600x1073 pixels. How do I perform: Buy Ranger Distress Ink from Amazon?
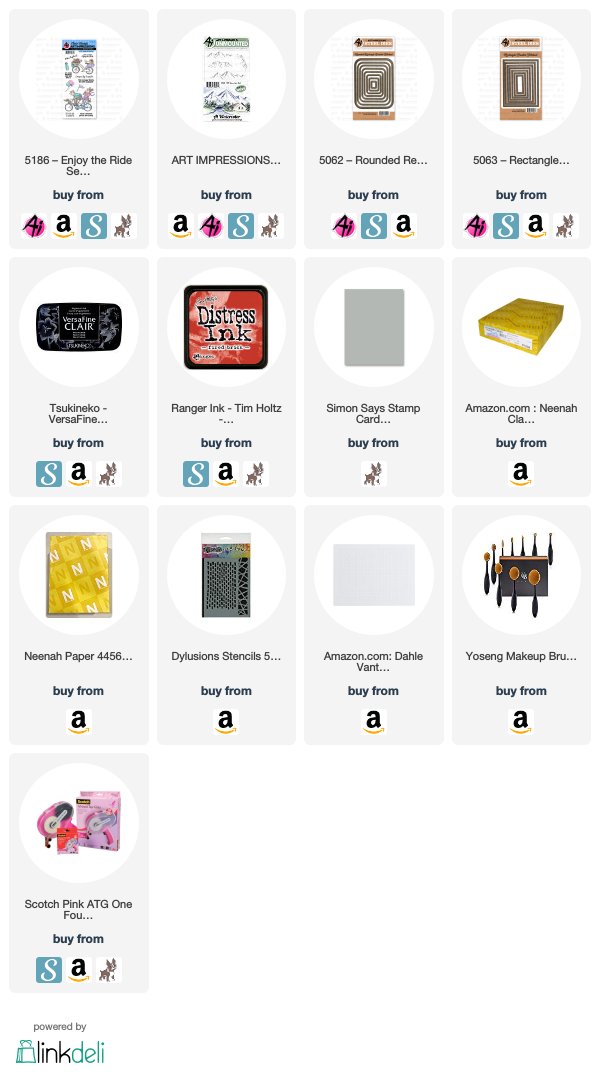tap(225, 474)
